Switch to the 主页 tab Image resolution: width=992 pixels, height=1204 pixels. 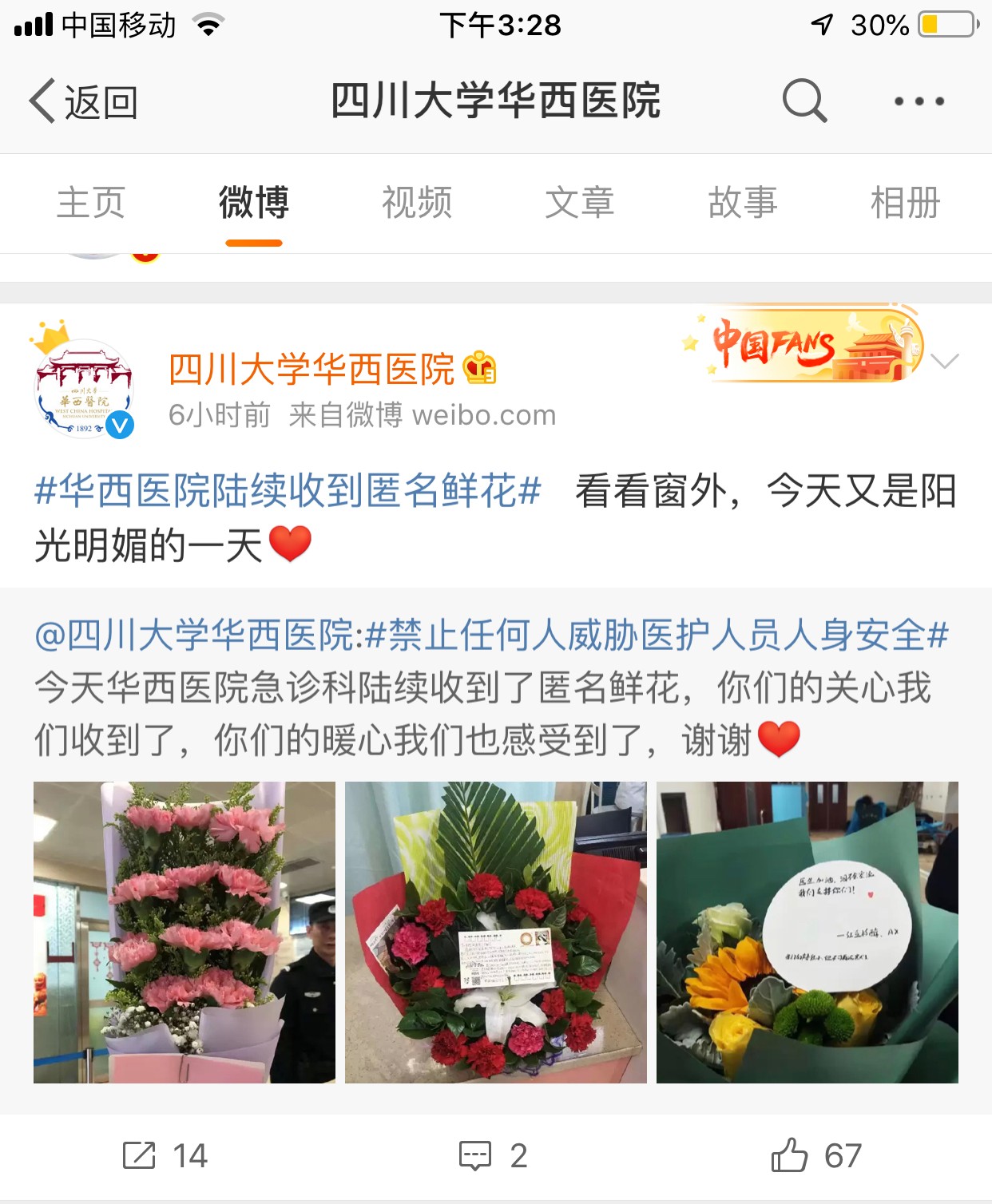point(91,203)
